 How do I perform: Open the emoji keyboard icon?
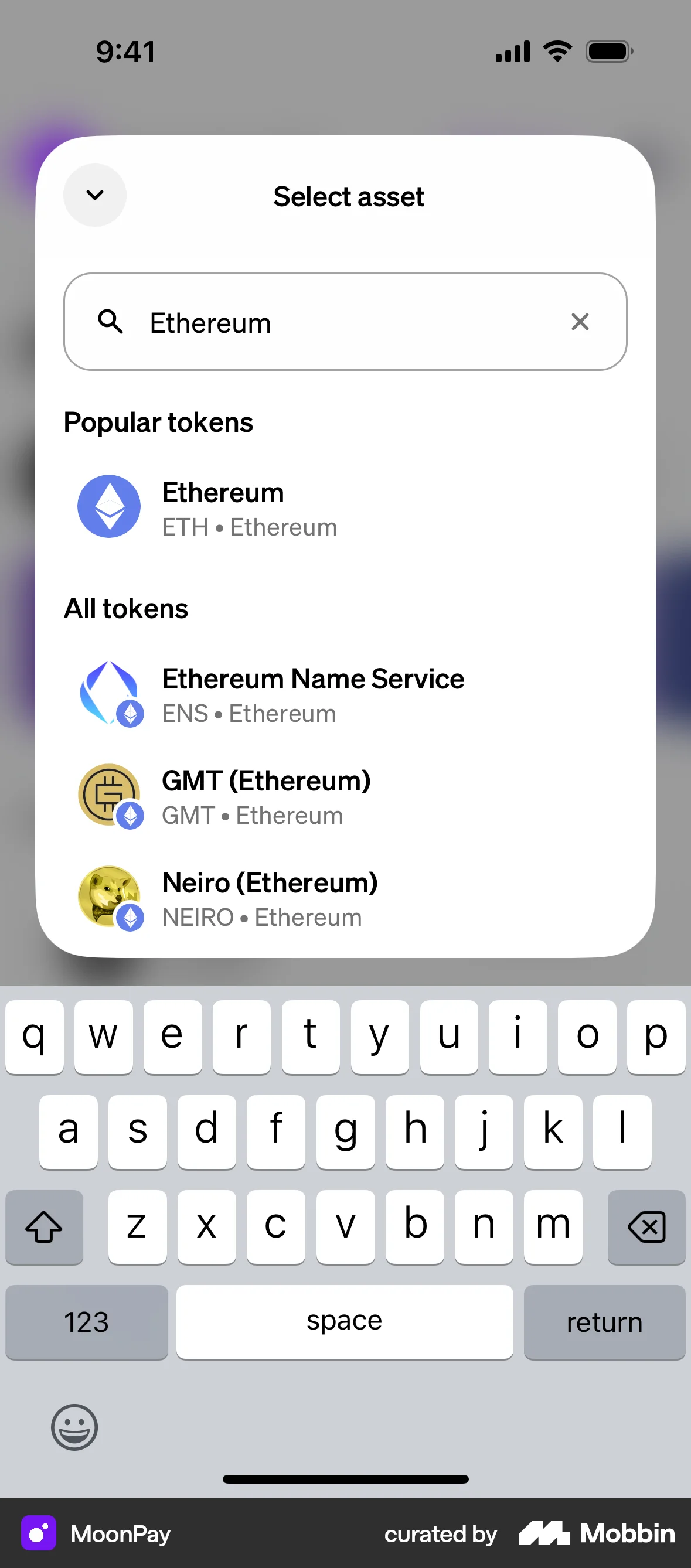[x=74, y=1427]
